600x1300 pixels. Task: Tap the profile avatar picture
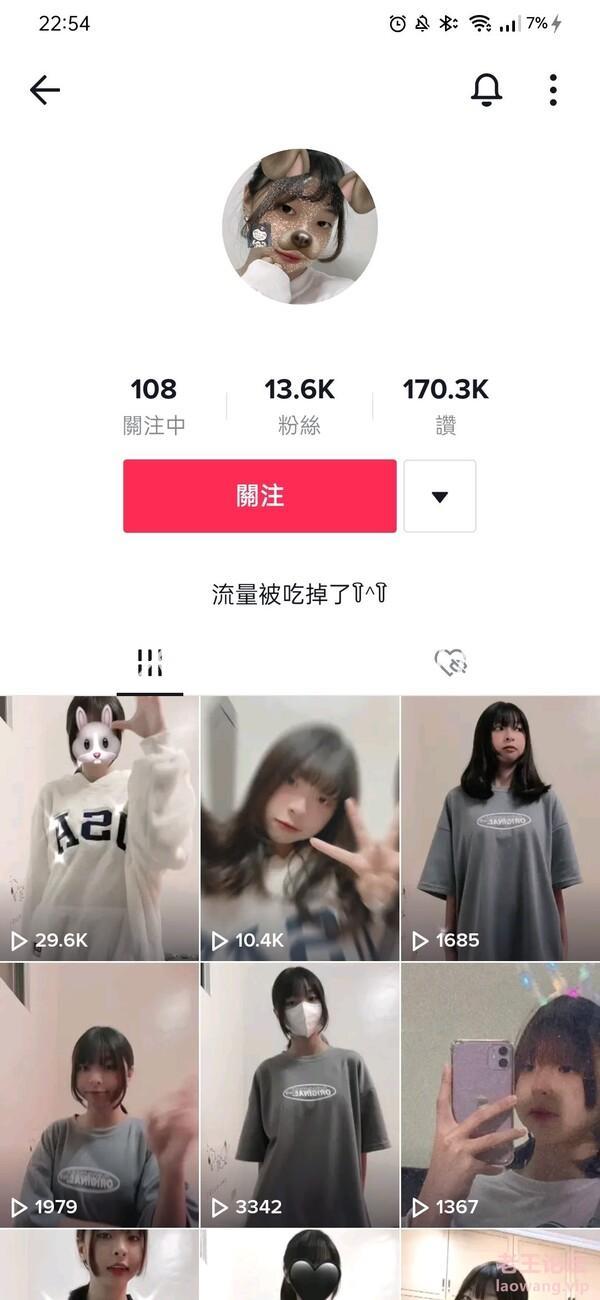(300, 226)
